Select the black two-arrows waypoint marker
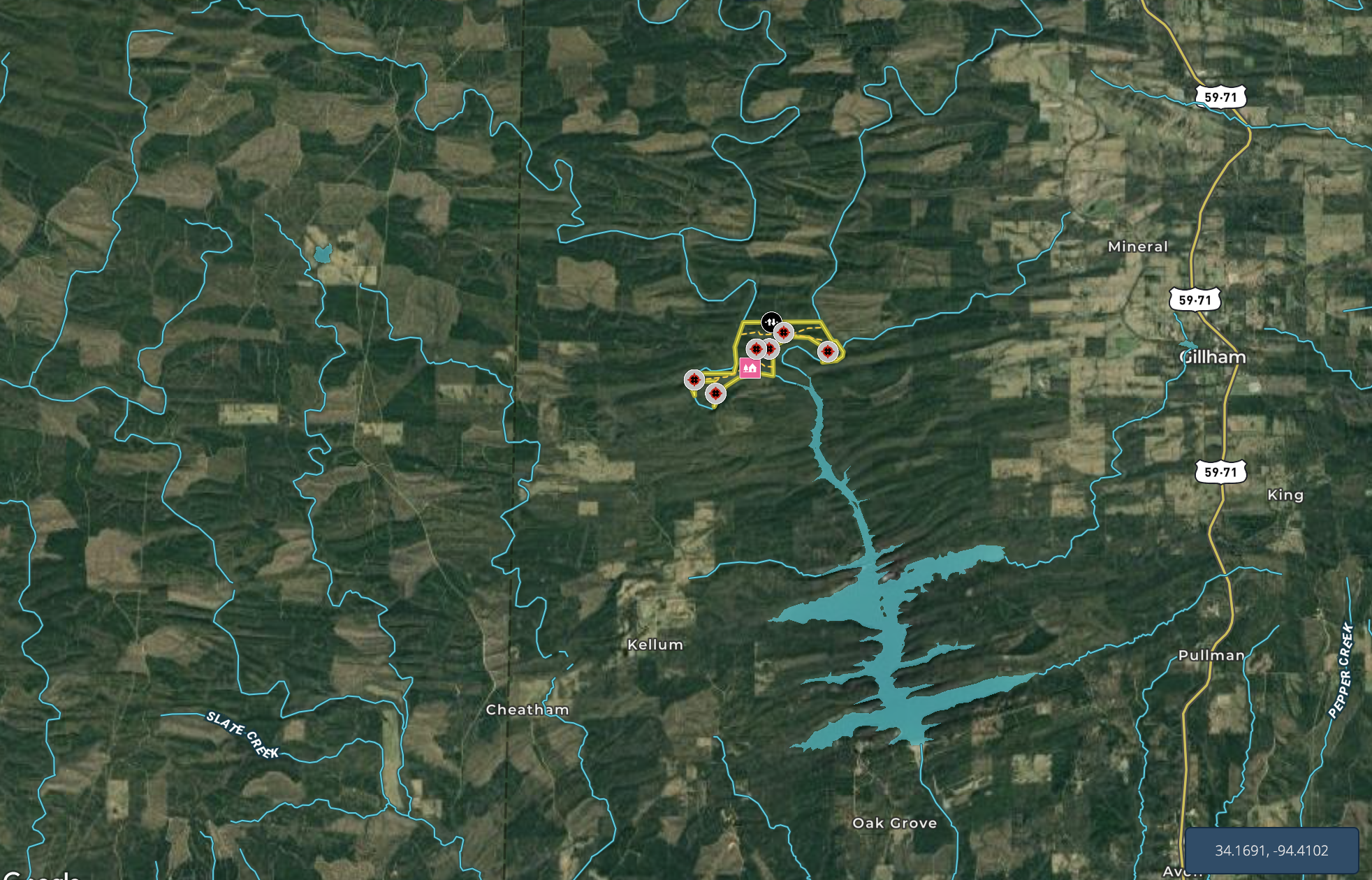Screen dimensions: 1372x880 click(x=771, y=321)
